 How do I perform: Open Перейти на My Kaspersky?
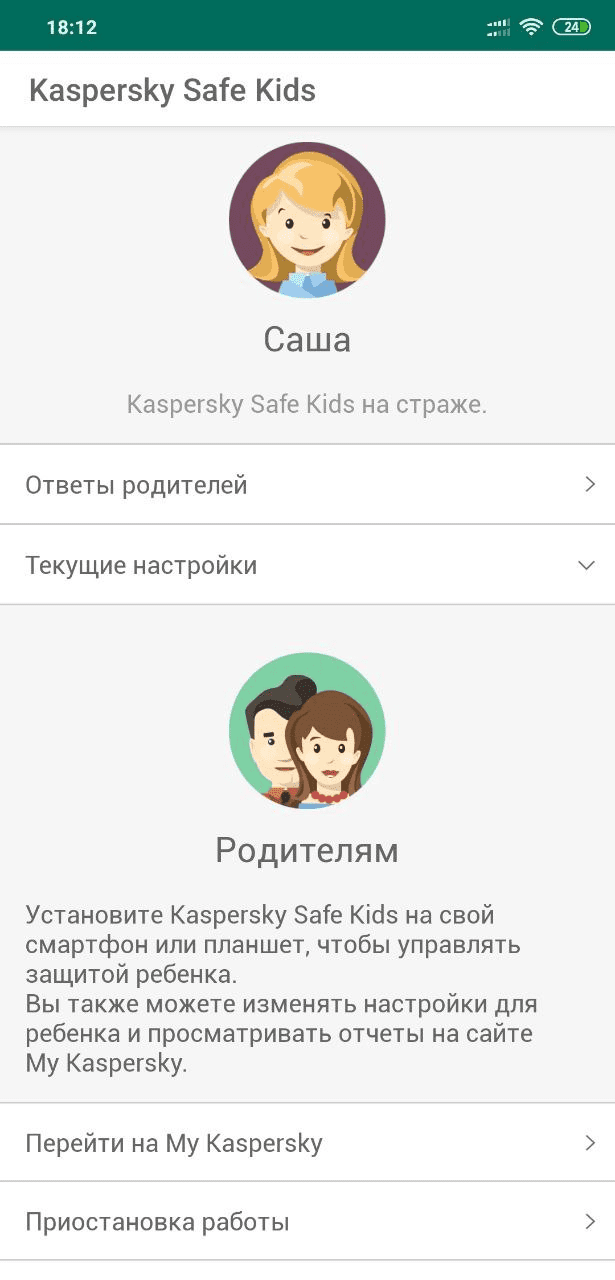307,1143
